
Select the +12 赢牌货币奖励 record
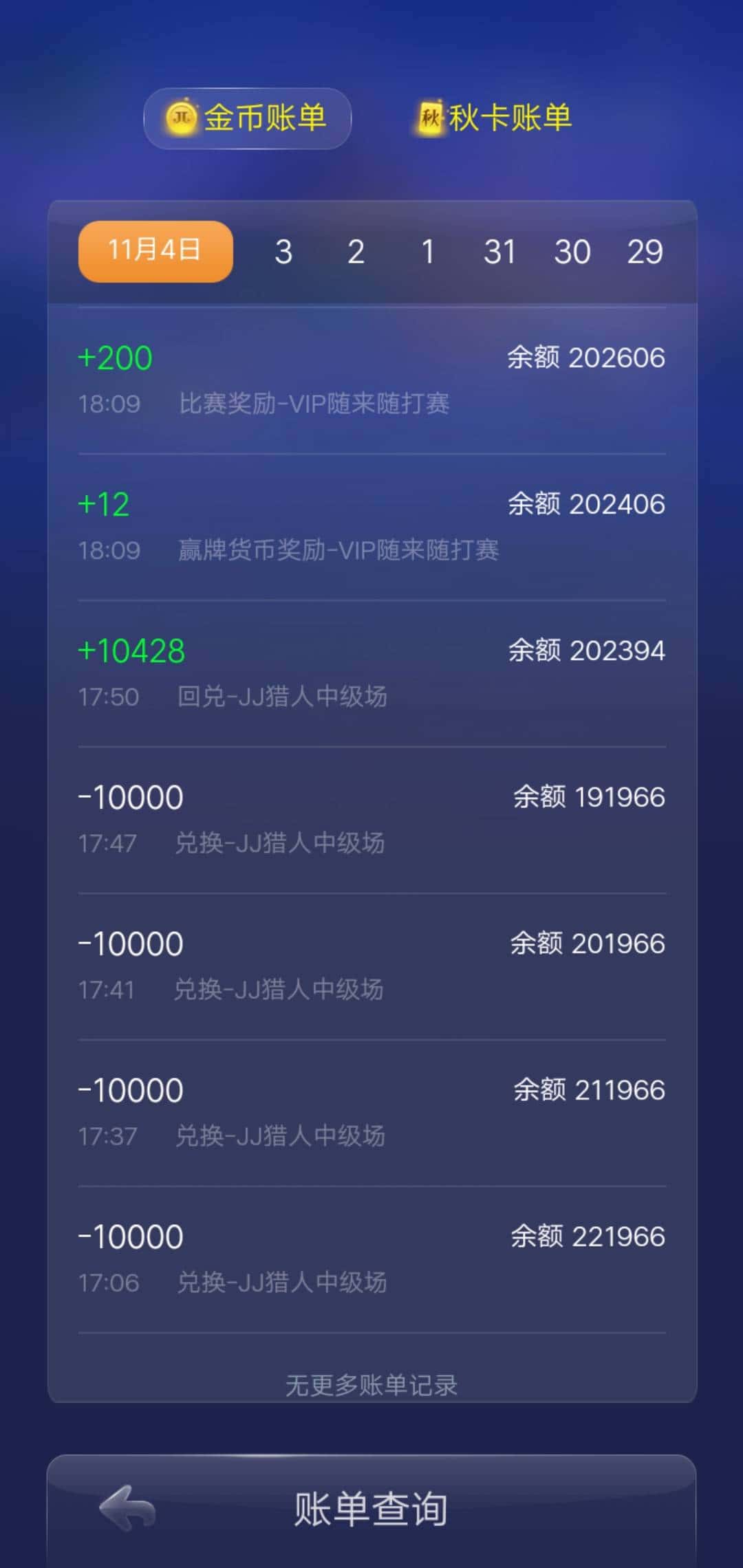click(x=371, y=525)
